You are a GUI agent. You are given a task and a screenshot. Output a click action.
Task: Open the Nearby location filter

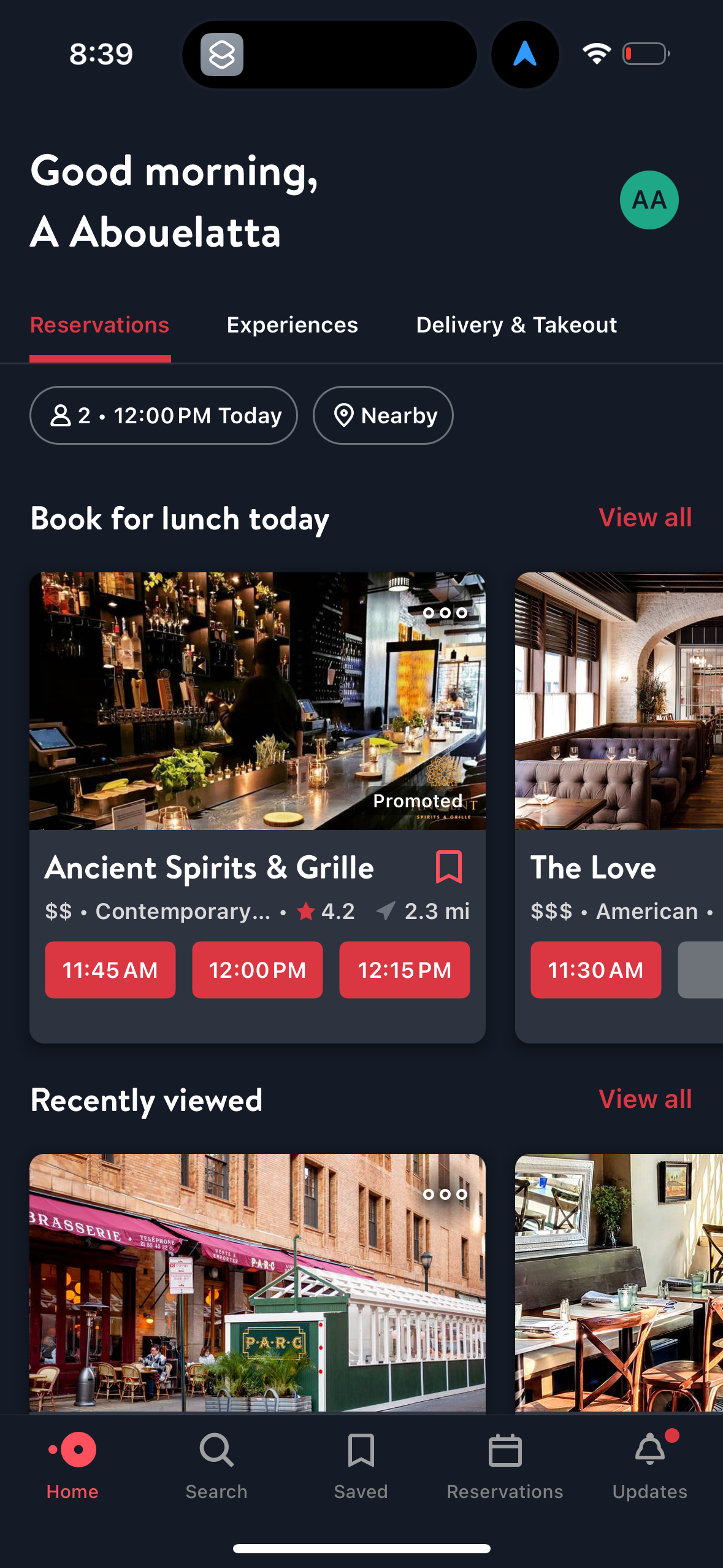(383, 415)
